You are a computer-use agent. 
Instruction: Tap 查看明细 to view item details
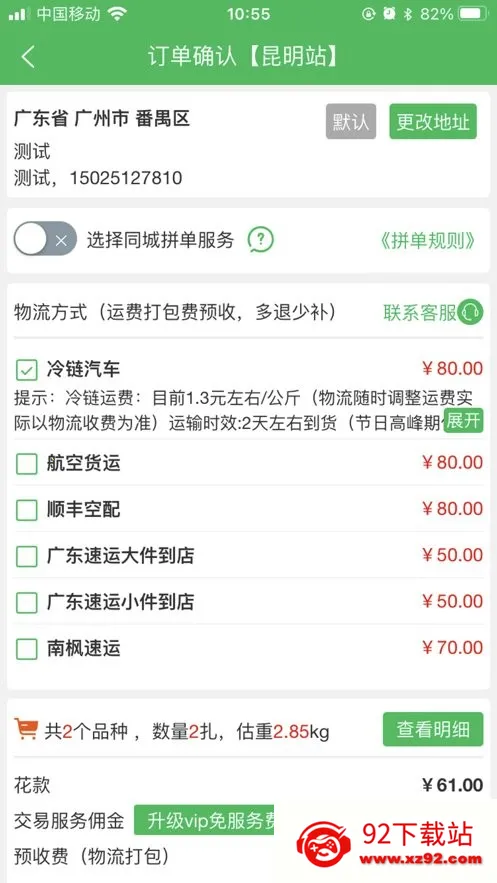coord(433,729)
